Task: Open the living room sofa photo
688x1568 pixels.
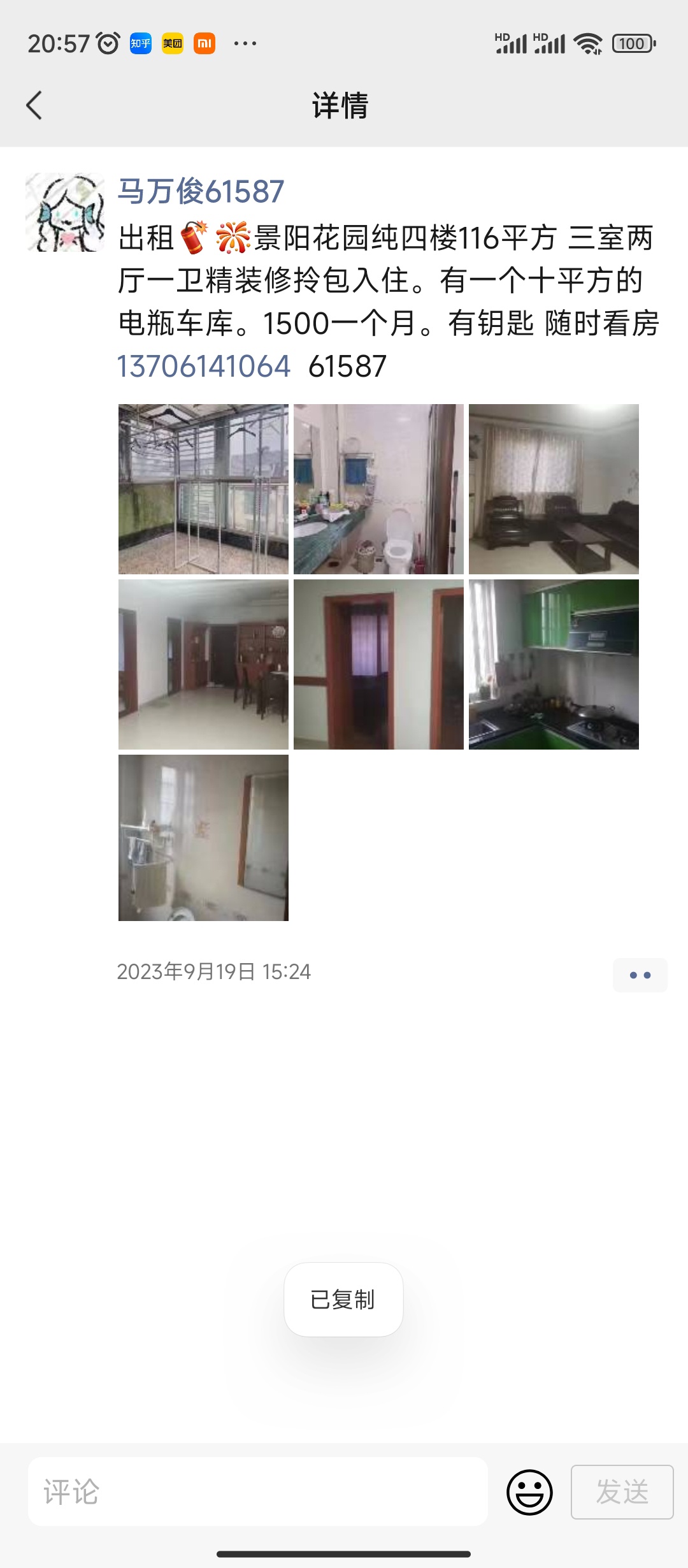Action: (554, 489)
